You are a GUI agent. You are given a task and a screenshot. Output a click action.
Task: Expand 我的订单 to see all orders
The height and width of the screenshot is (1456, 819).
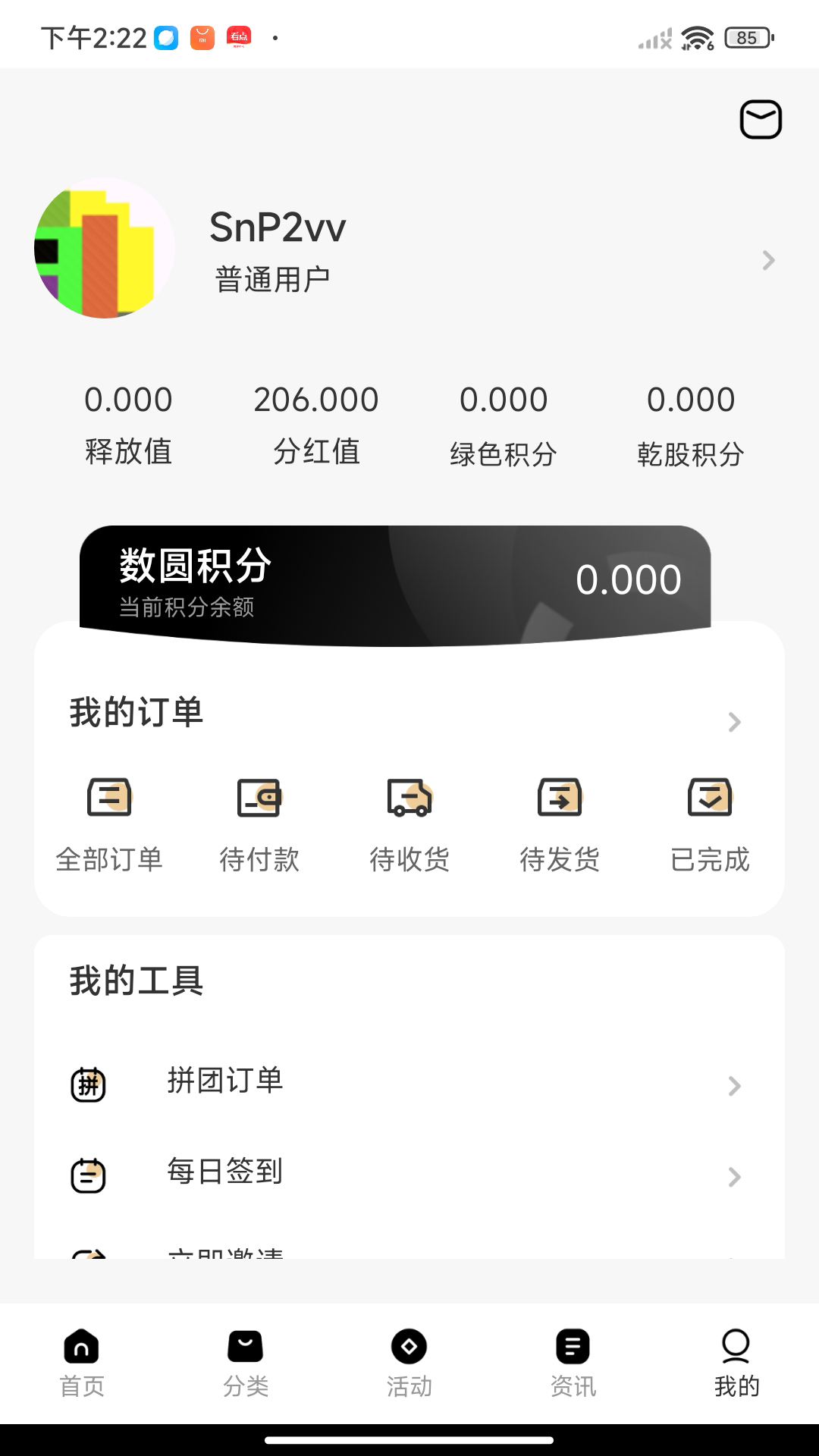(x=733, y=721)
